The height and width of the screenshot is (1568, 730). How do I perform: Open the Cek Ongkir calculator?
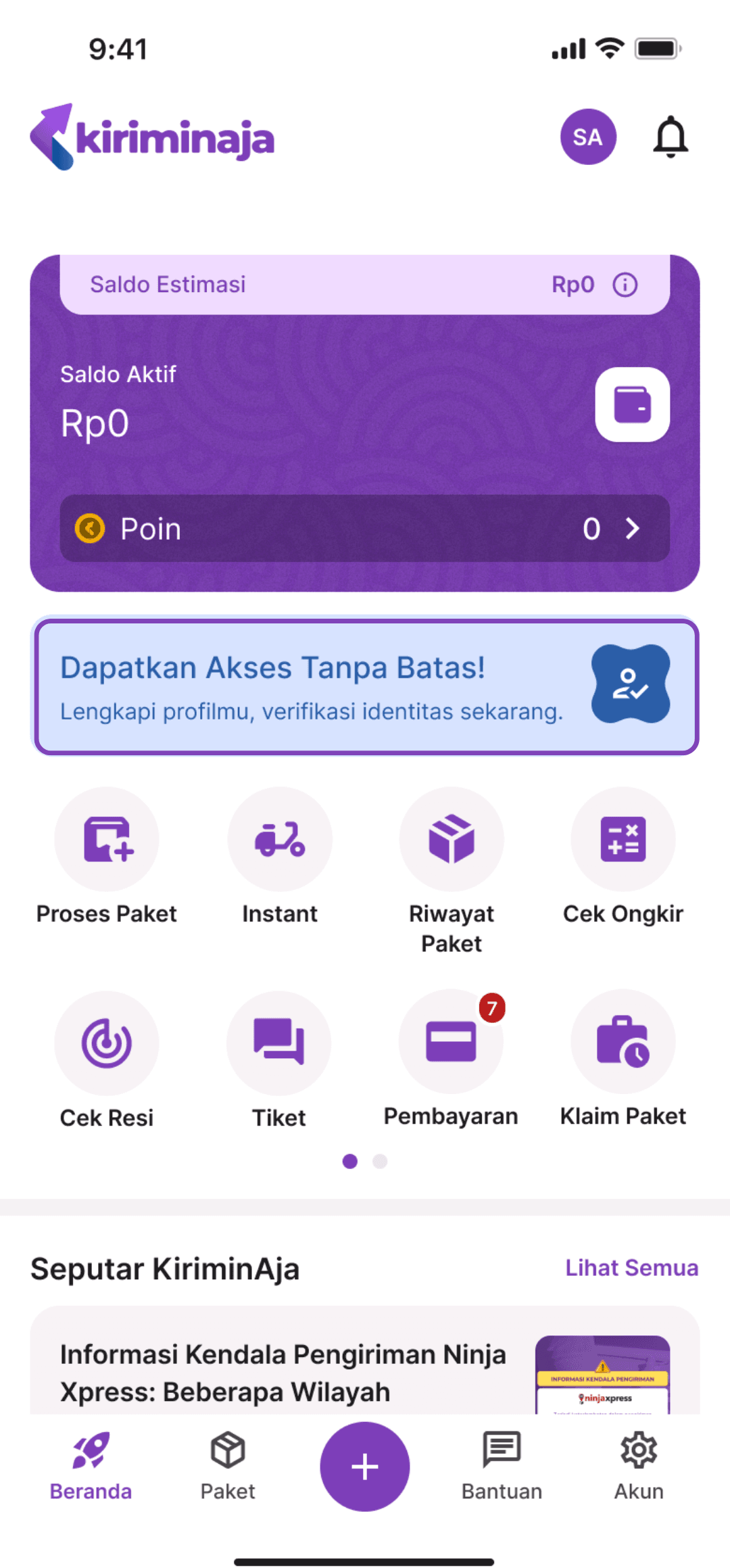623,839
